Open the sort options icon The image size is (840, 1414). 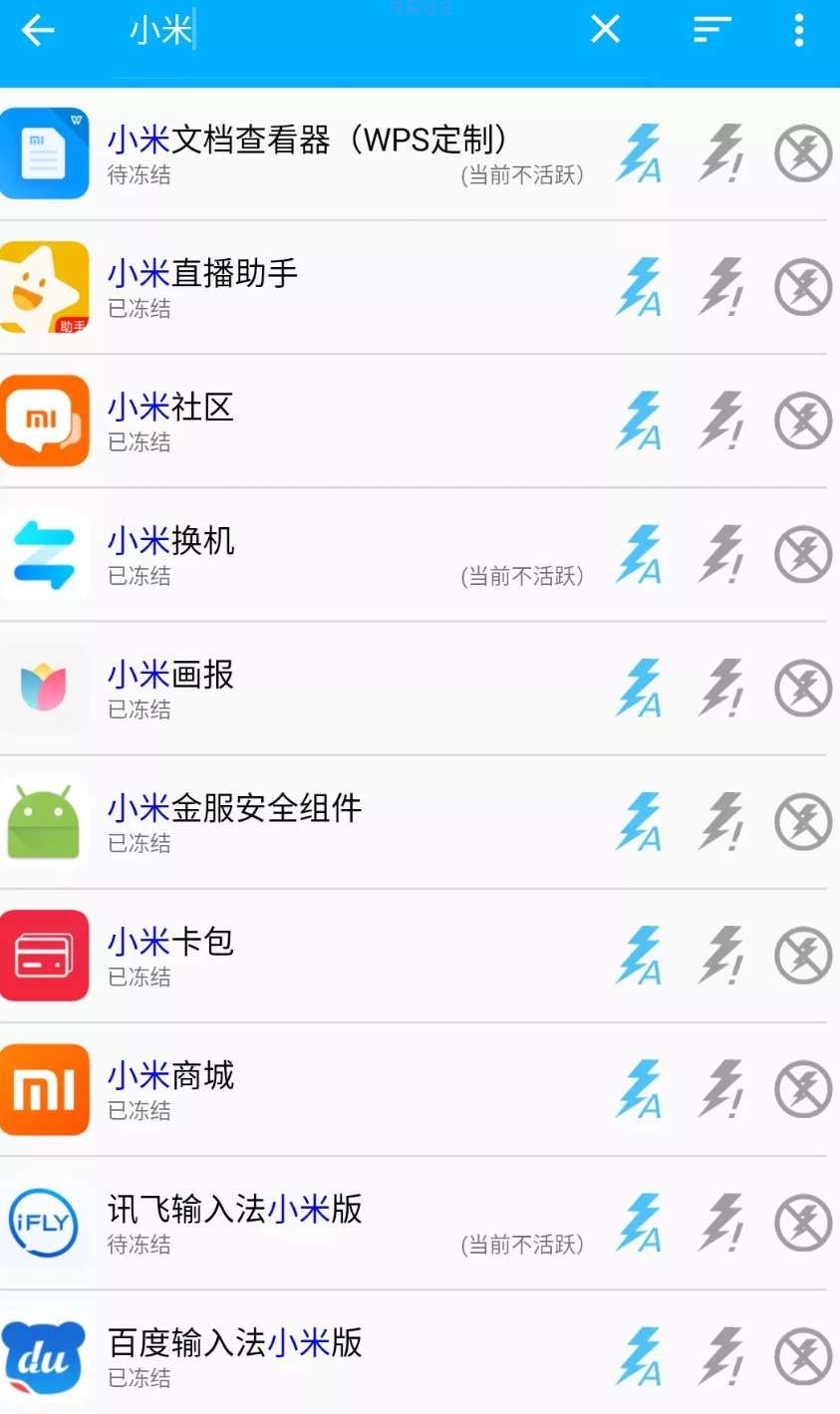click(712, 30)
